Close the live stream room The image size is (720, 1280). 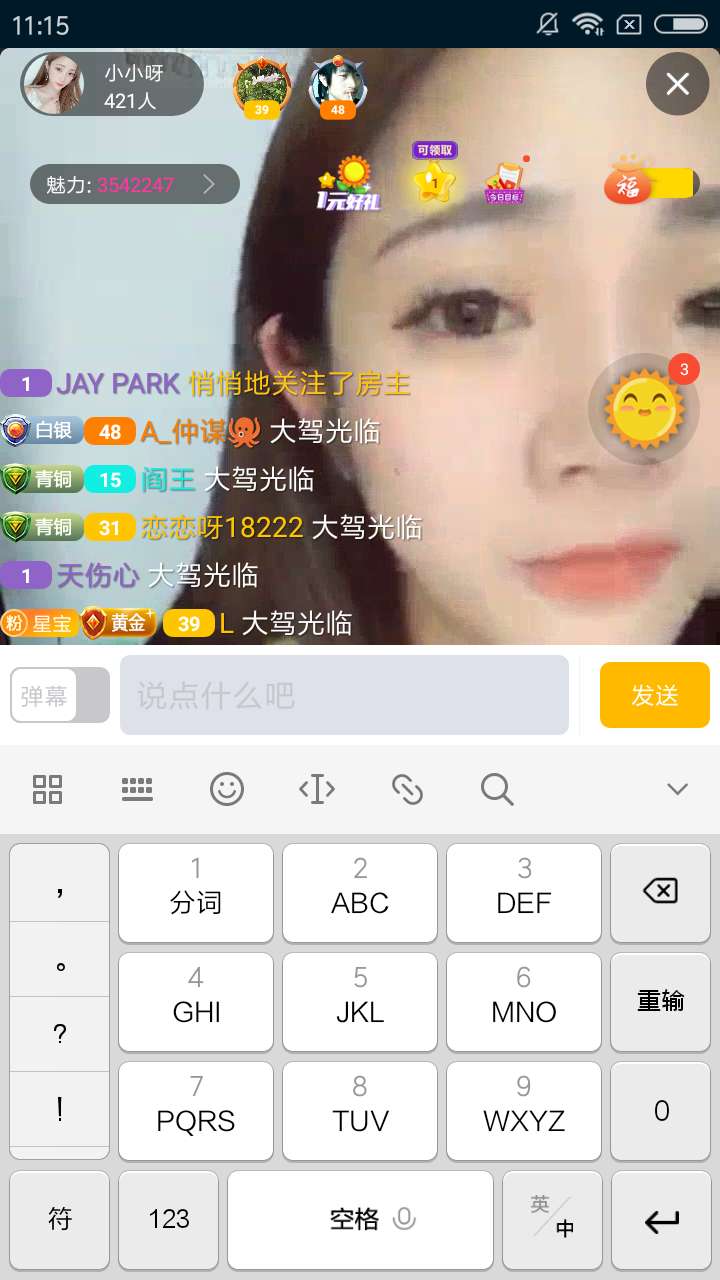tap(677, 84)
